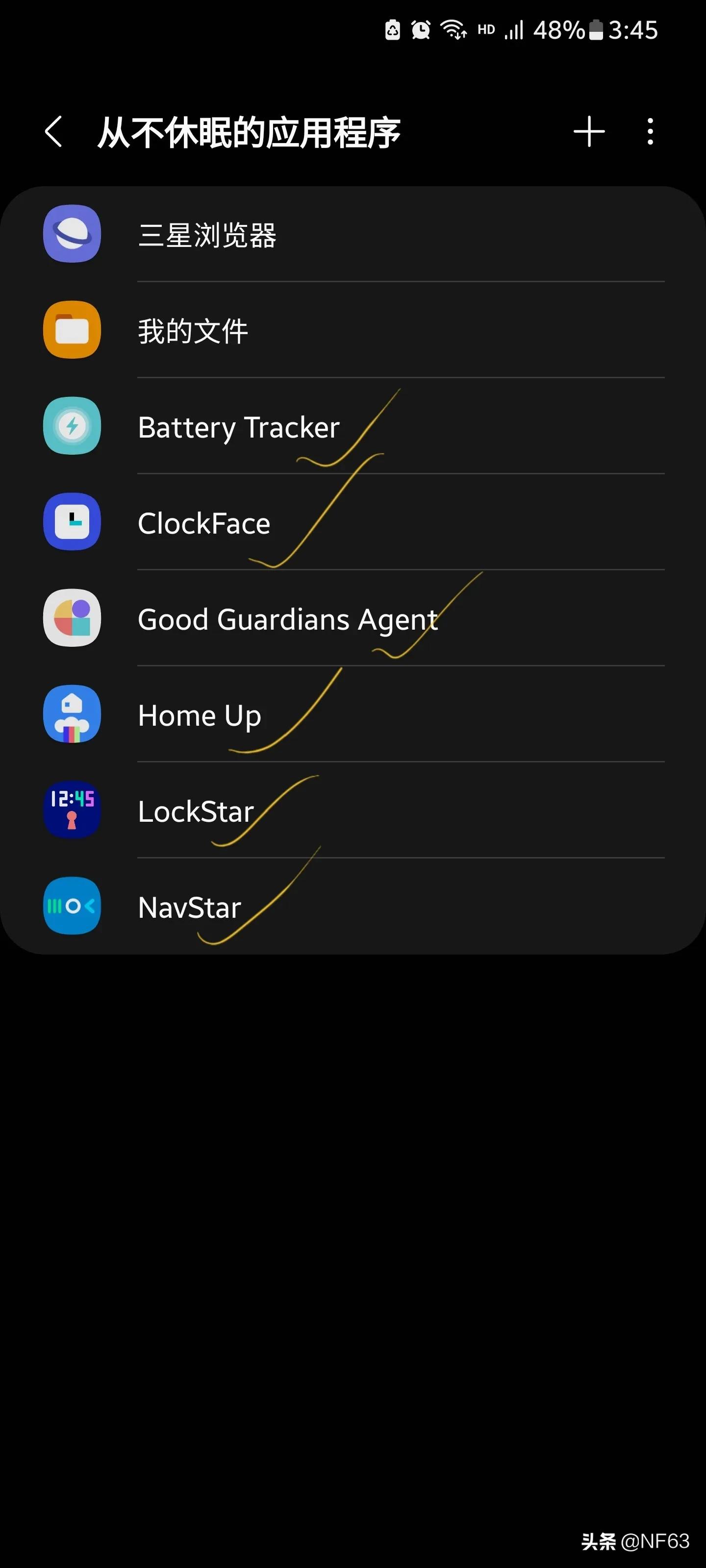Open the NavStar row
The image size is (706, 1568).
189,907
